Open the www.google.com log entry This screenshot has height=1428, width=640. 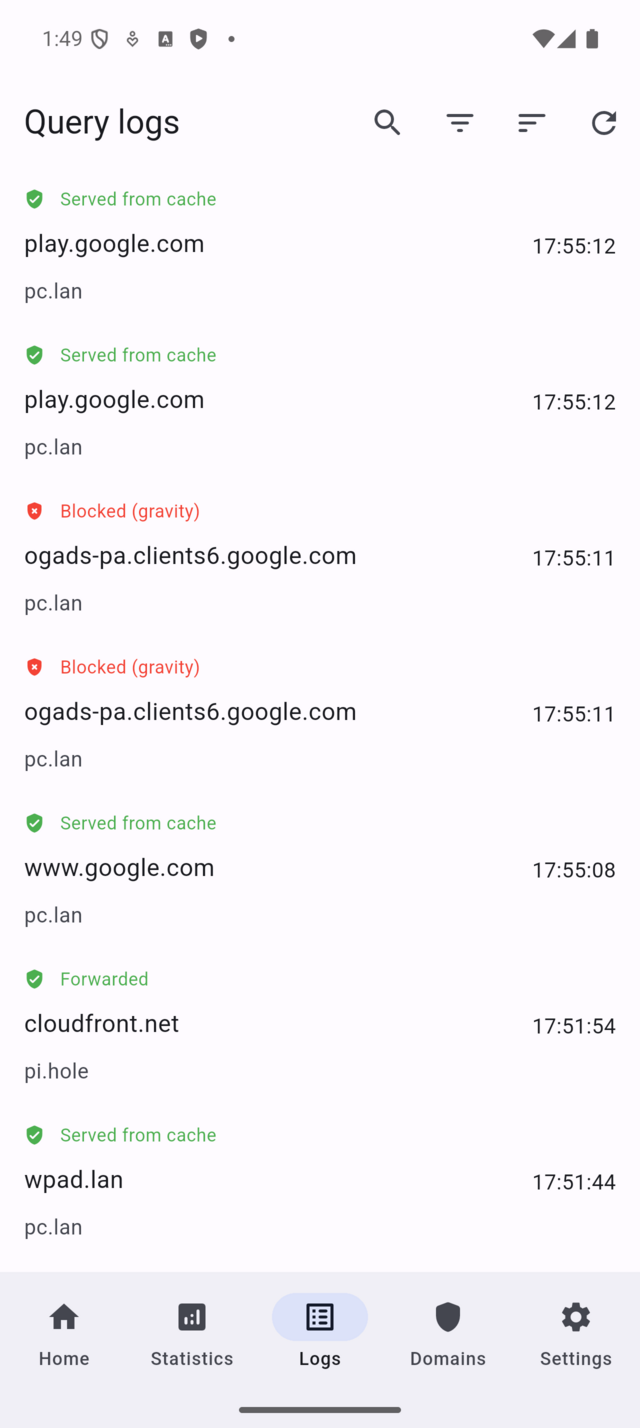[x=320, y=868]
